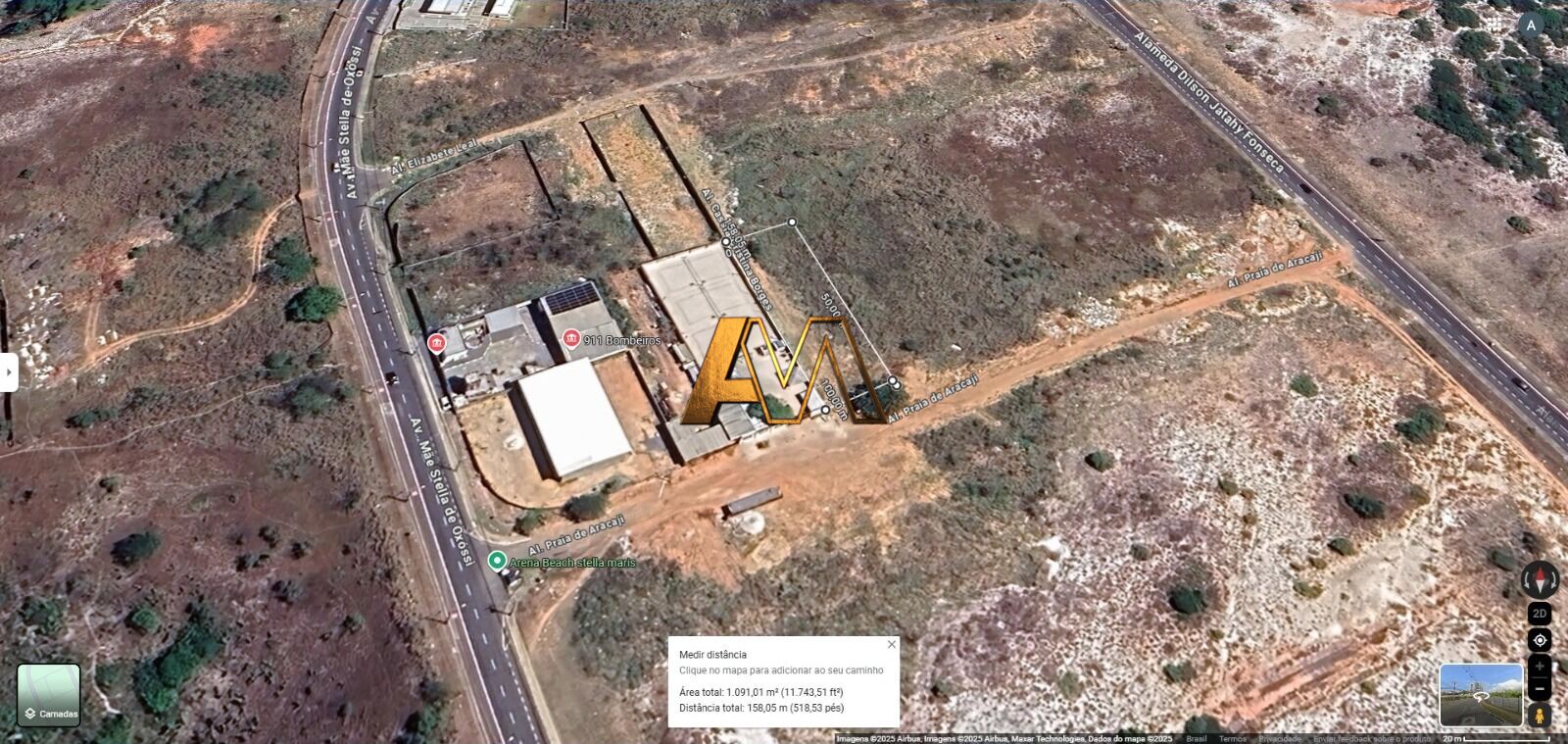Open the Google account avatar

click(1531, 25)
